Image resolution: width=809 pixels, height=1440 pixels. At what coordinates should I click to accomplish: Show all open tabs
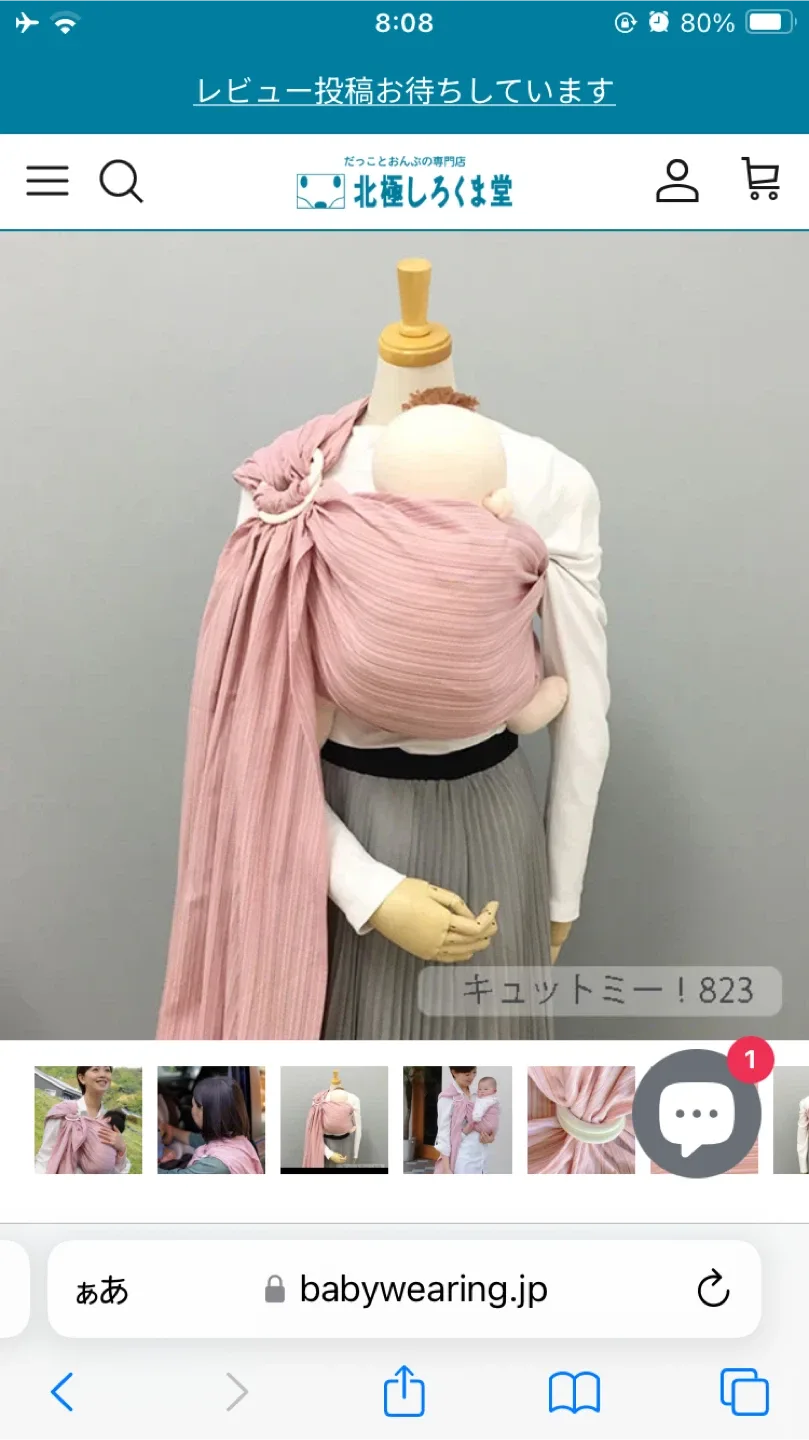click(745, 1392)
